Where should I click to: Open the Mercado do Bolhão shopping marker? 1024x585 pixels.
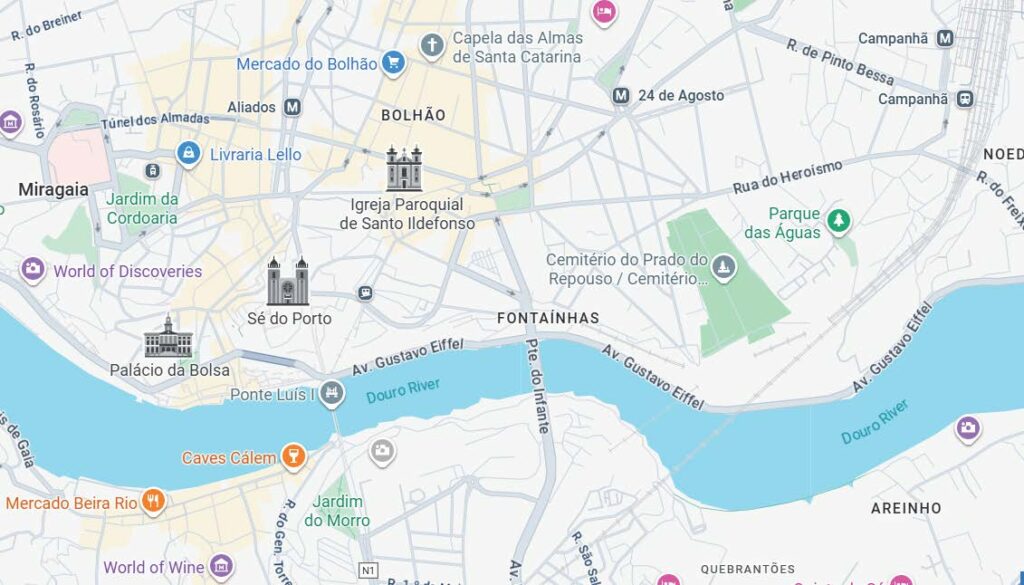[x=393, y=64]
